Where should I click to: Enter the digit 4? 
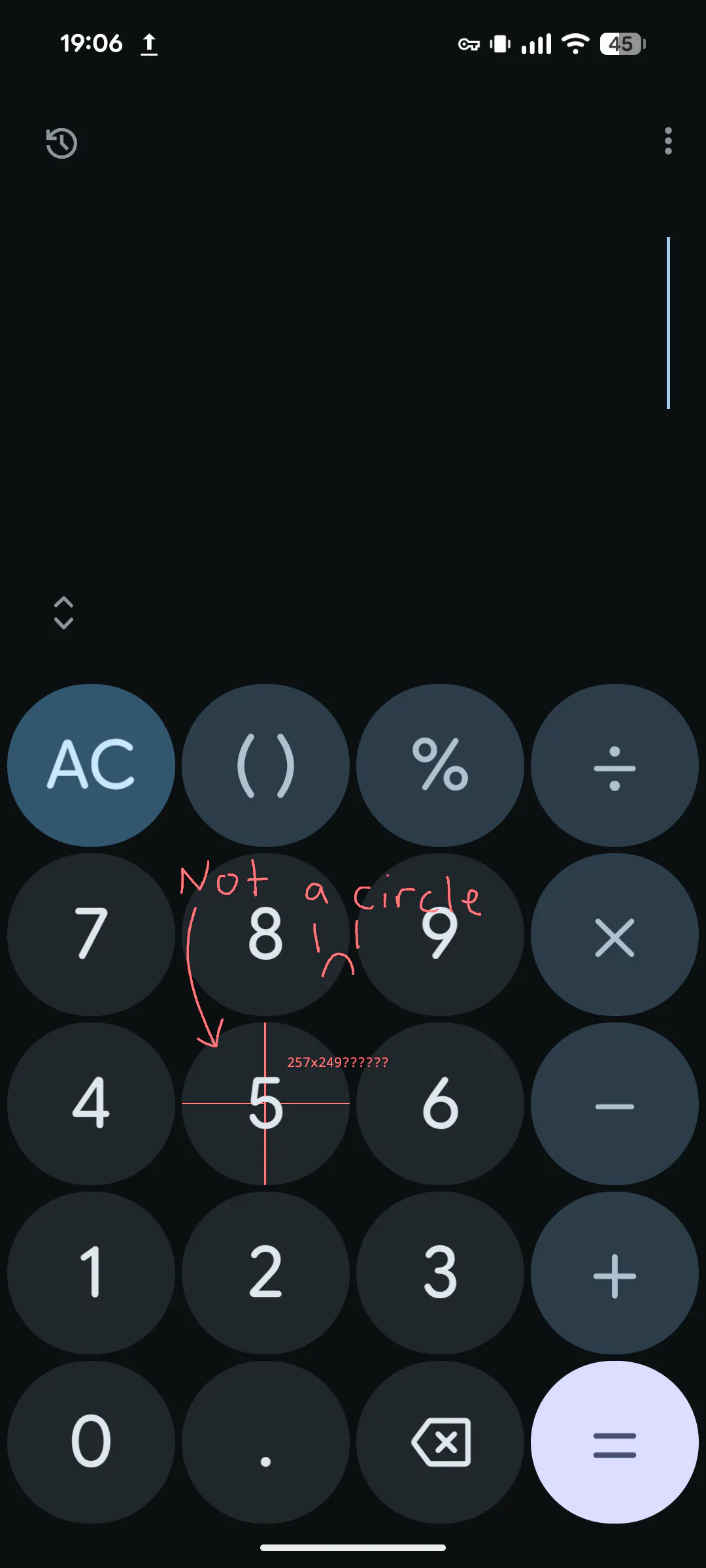91,1103
